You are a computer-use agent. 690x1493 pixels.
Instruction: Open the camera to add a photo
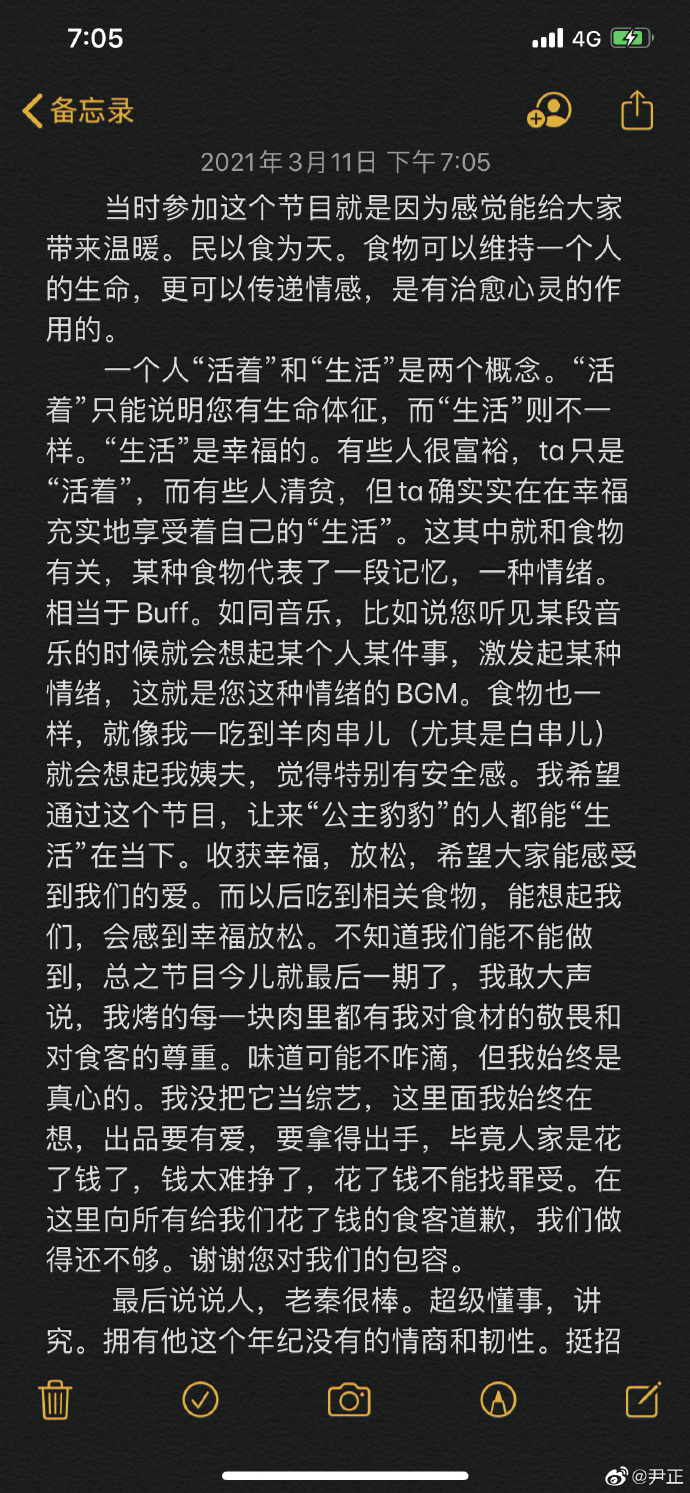(x=349, y=1399)
